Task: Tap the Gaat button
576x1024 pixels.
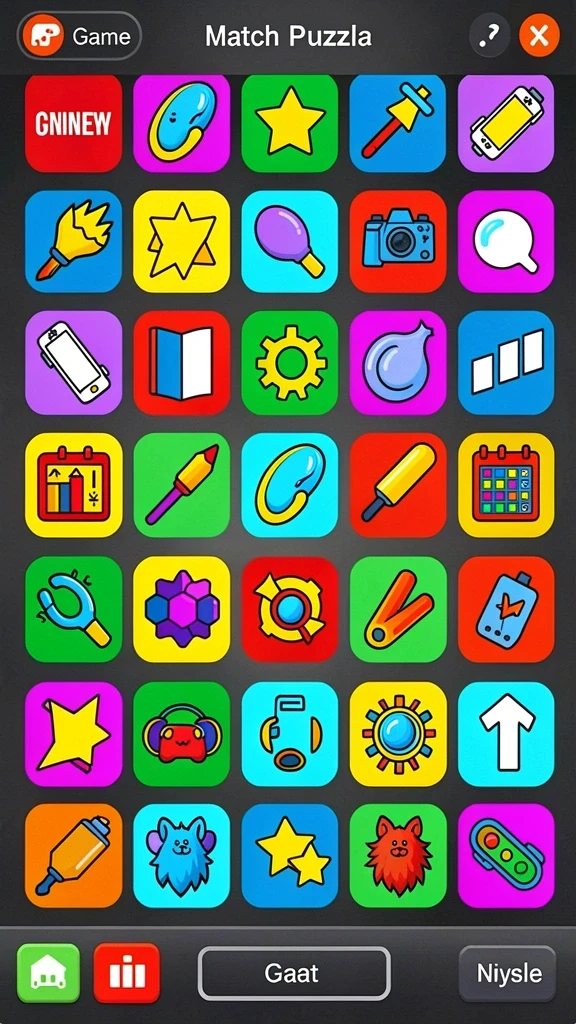Action: click(294, 973)
